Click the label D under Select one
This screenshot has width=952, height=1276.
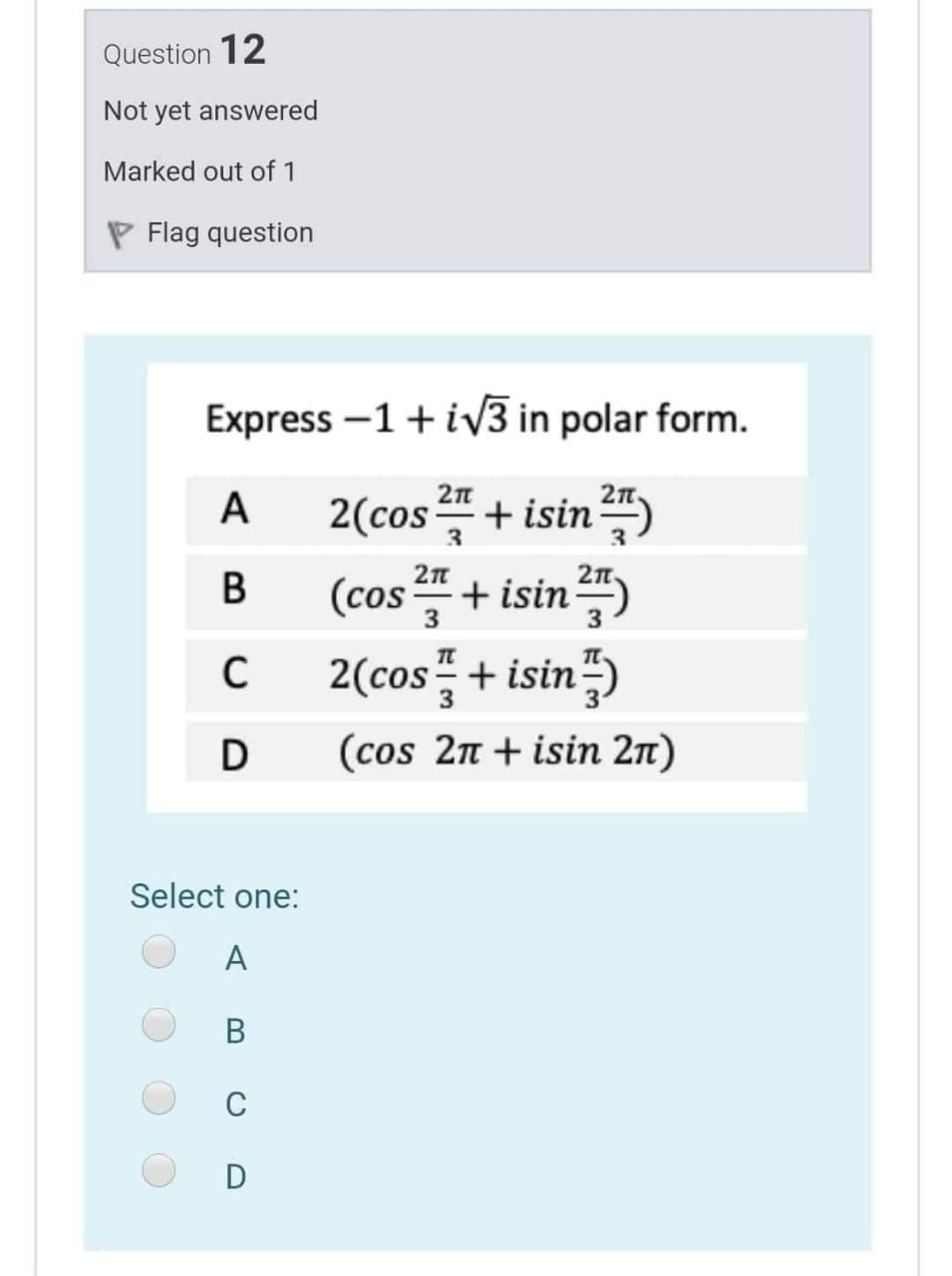(235, 1174)
